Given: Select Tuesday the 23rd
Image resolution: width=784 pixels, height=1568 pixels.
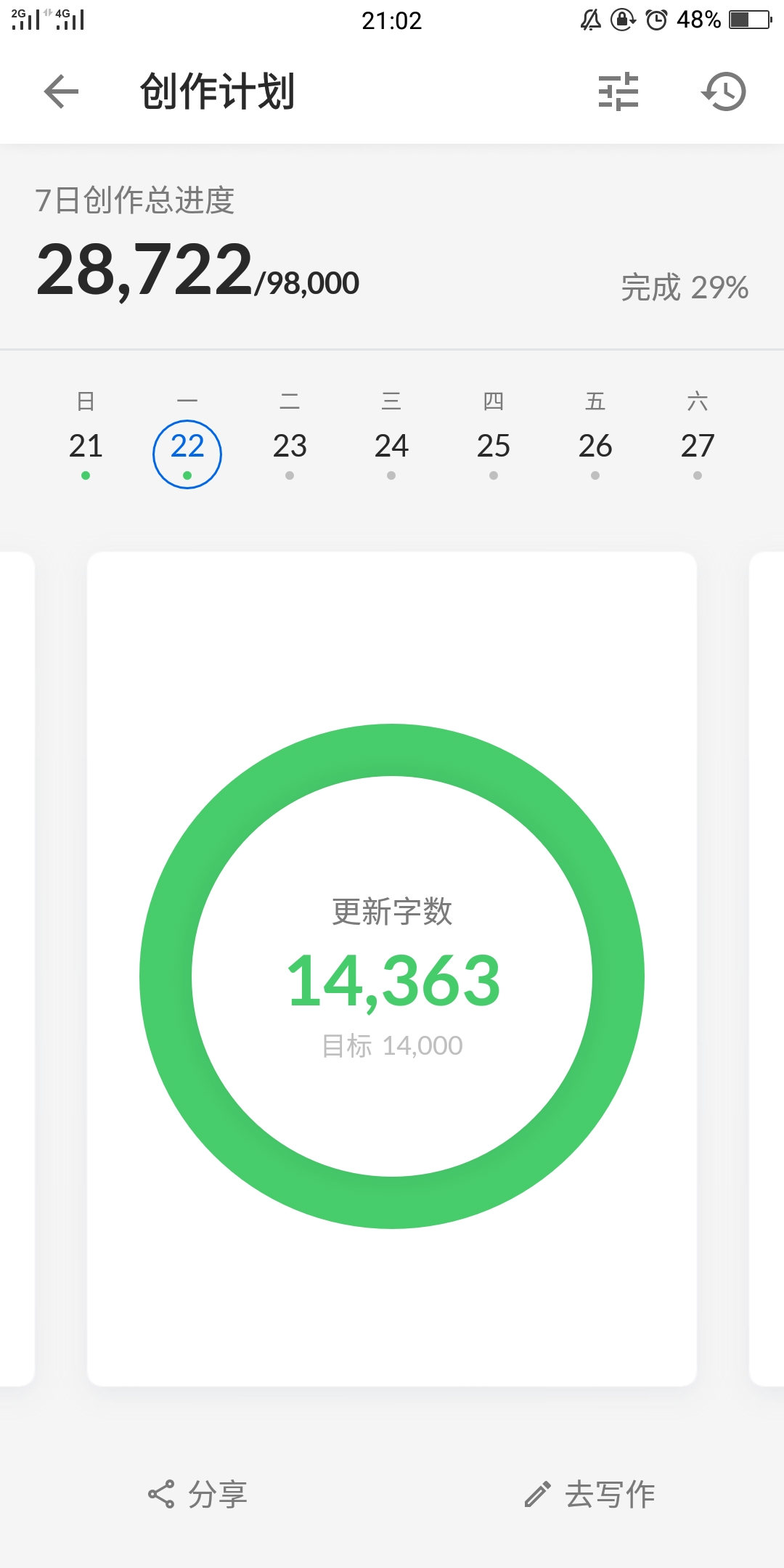Looking at the screenshot, I should (x=290, y=436).
